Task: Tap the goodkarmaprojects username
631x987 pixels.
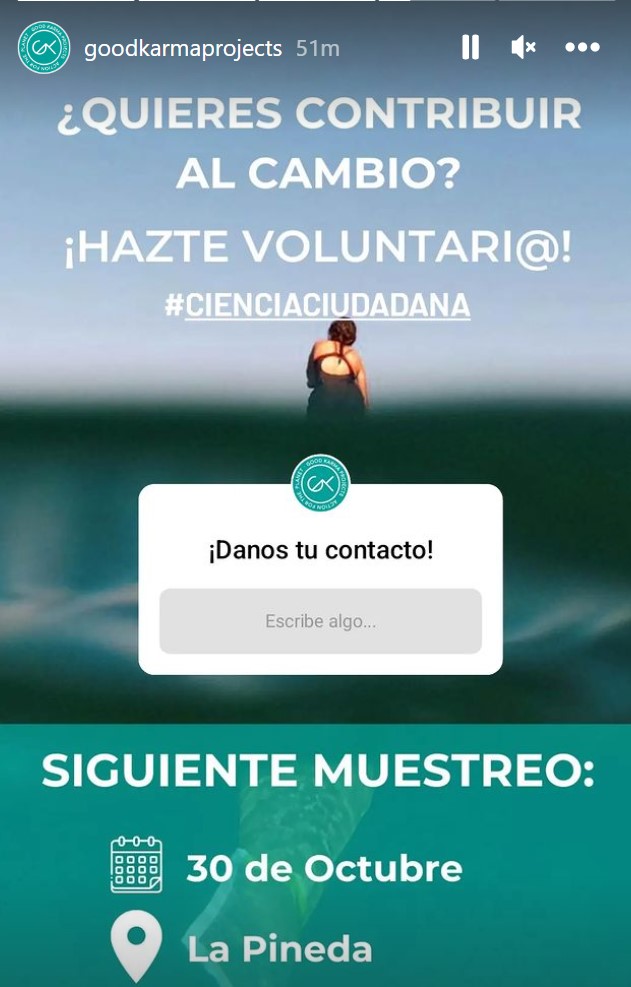Action: point(183,48)
